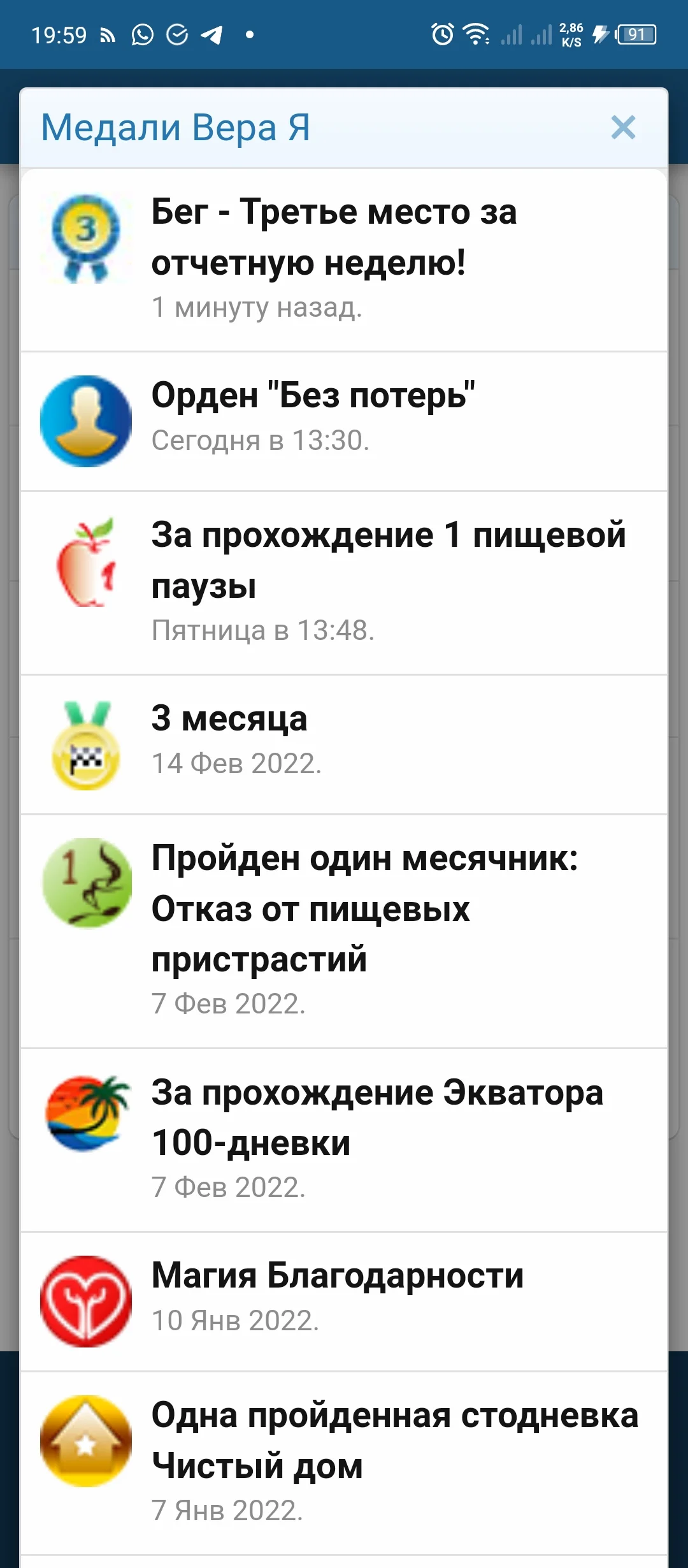The height and width of the screenshot is (1568, 688).
Task: Tap the Telegram icon in the status bar
Action: tap(210, 35)
